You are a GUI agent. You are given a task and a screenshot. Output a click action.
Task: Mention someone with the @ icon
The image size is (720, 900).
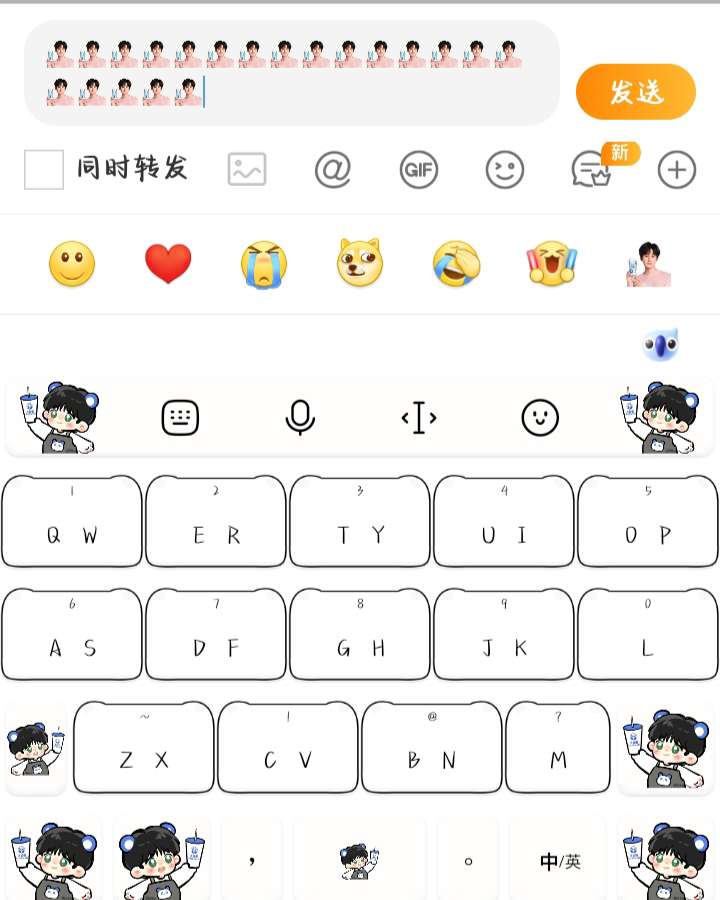tap(333, 170)
